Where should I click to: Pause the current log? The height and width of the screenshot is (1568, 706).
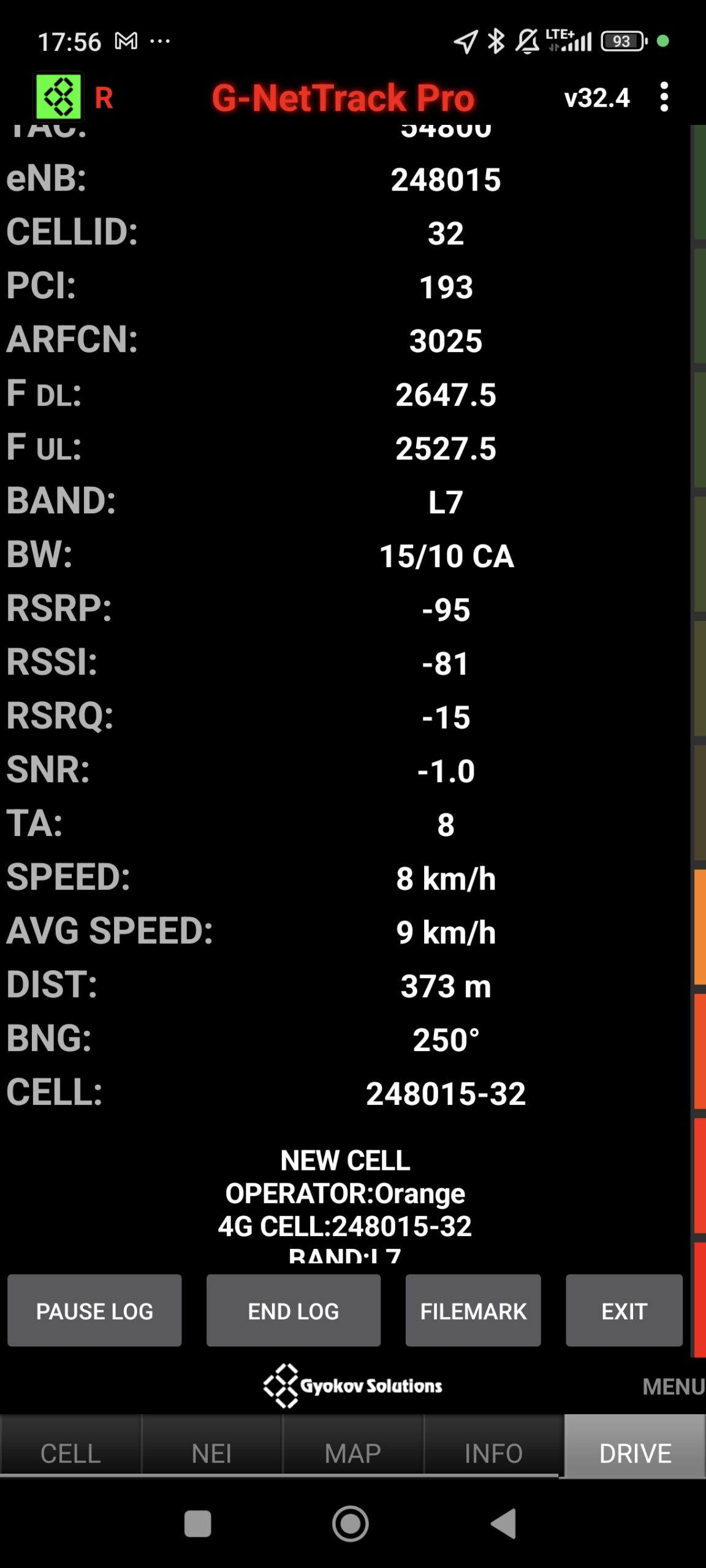(x=94, y=1311)
